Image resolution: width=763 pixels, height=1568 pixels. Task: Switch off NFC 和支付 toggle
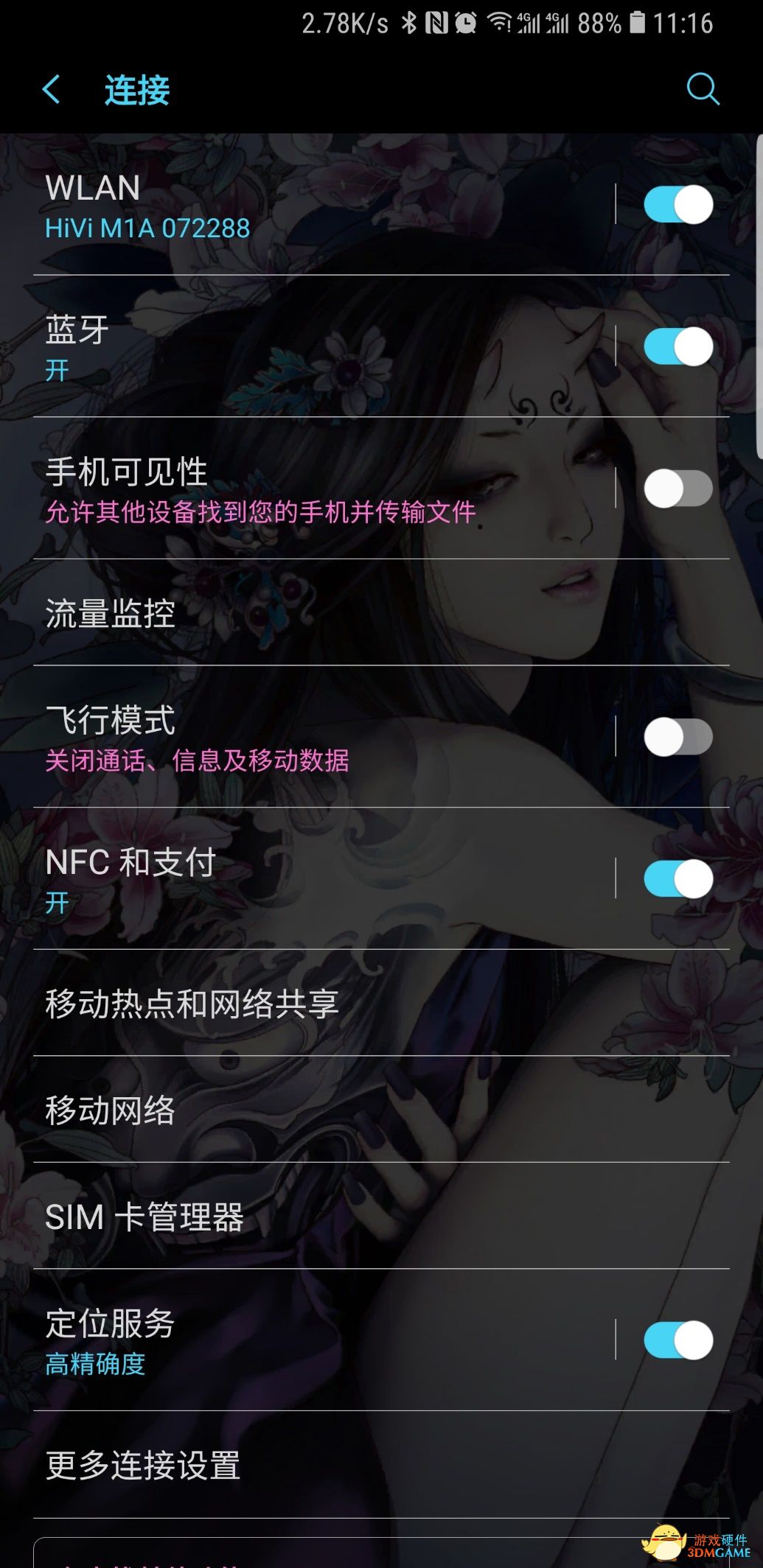677,878
